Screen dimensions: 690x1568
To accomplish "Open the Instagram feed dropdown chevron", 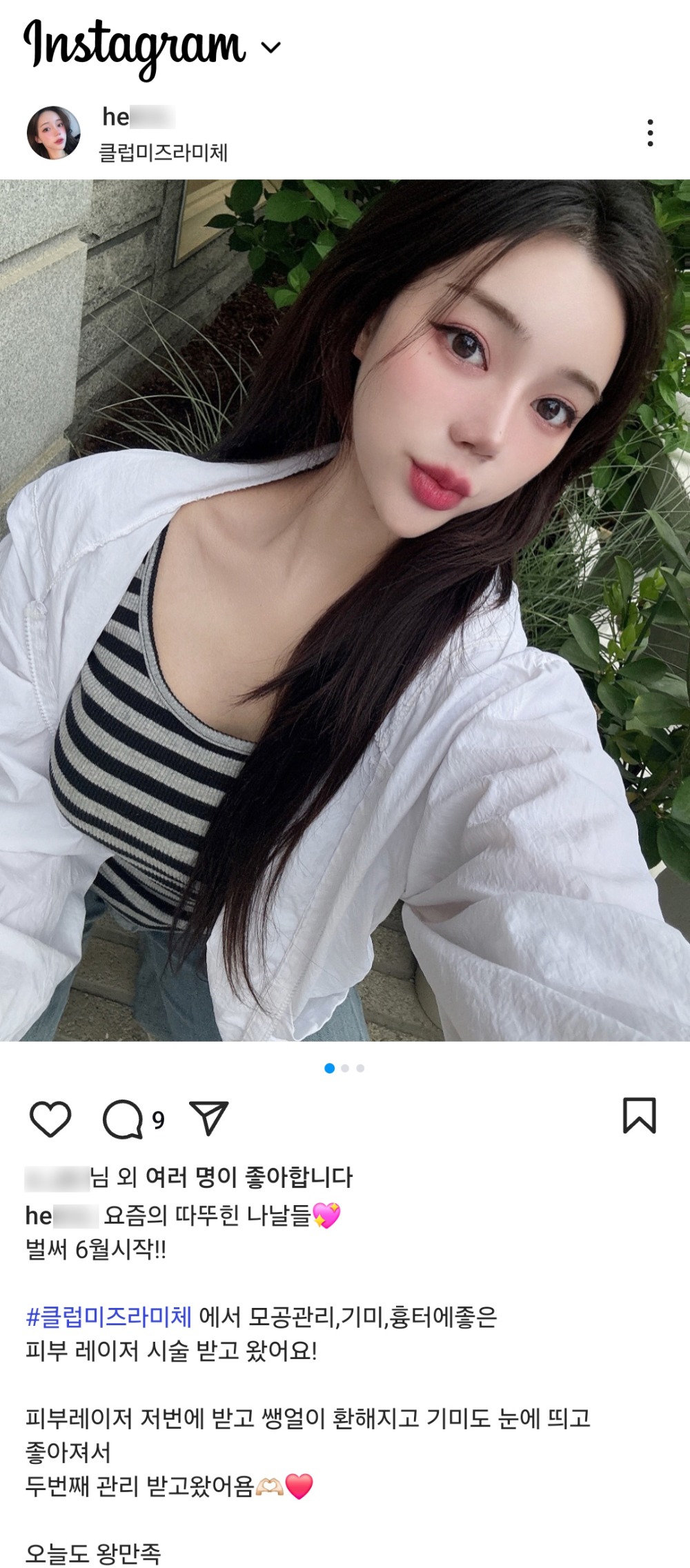I will point(270,48).
